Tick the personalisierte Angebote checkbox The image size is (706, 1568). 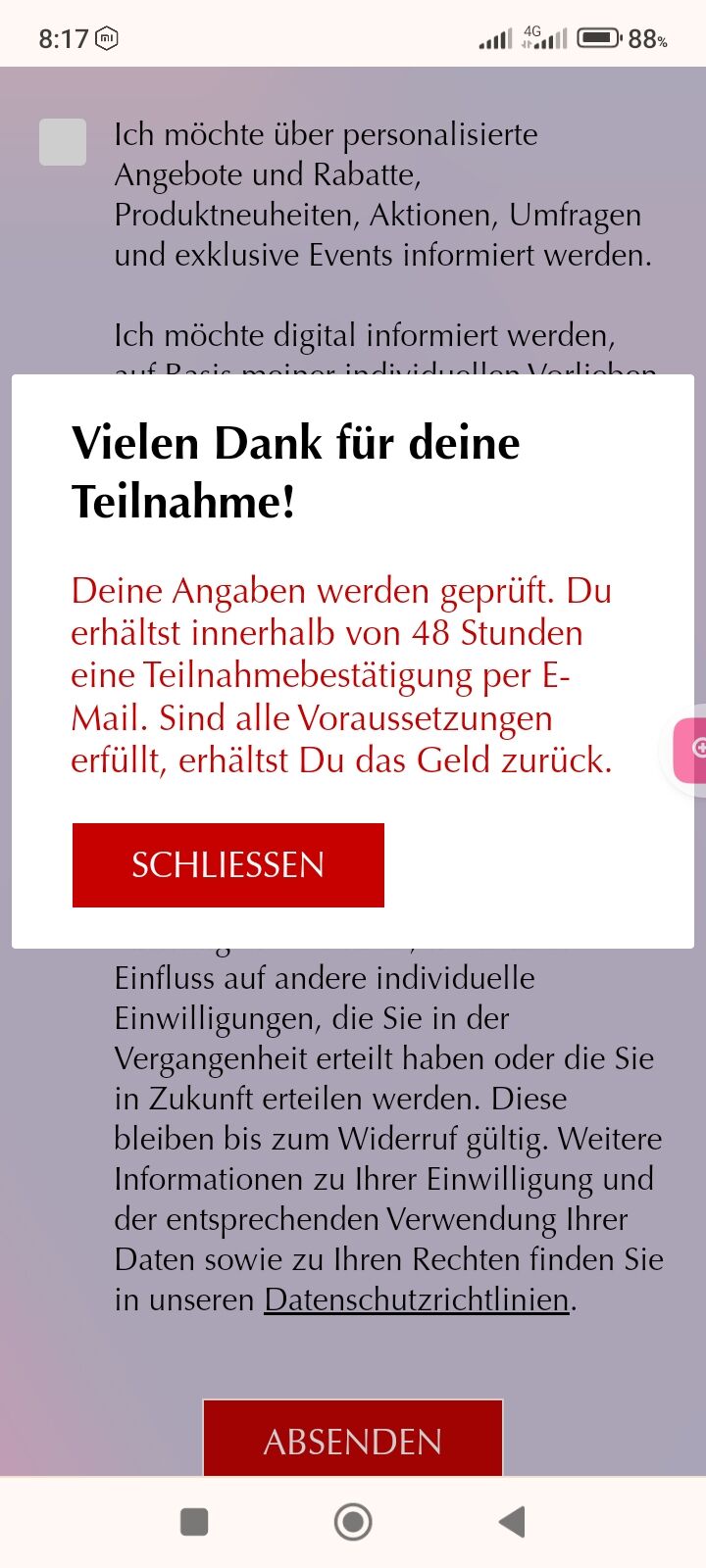coord(63,142)
